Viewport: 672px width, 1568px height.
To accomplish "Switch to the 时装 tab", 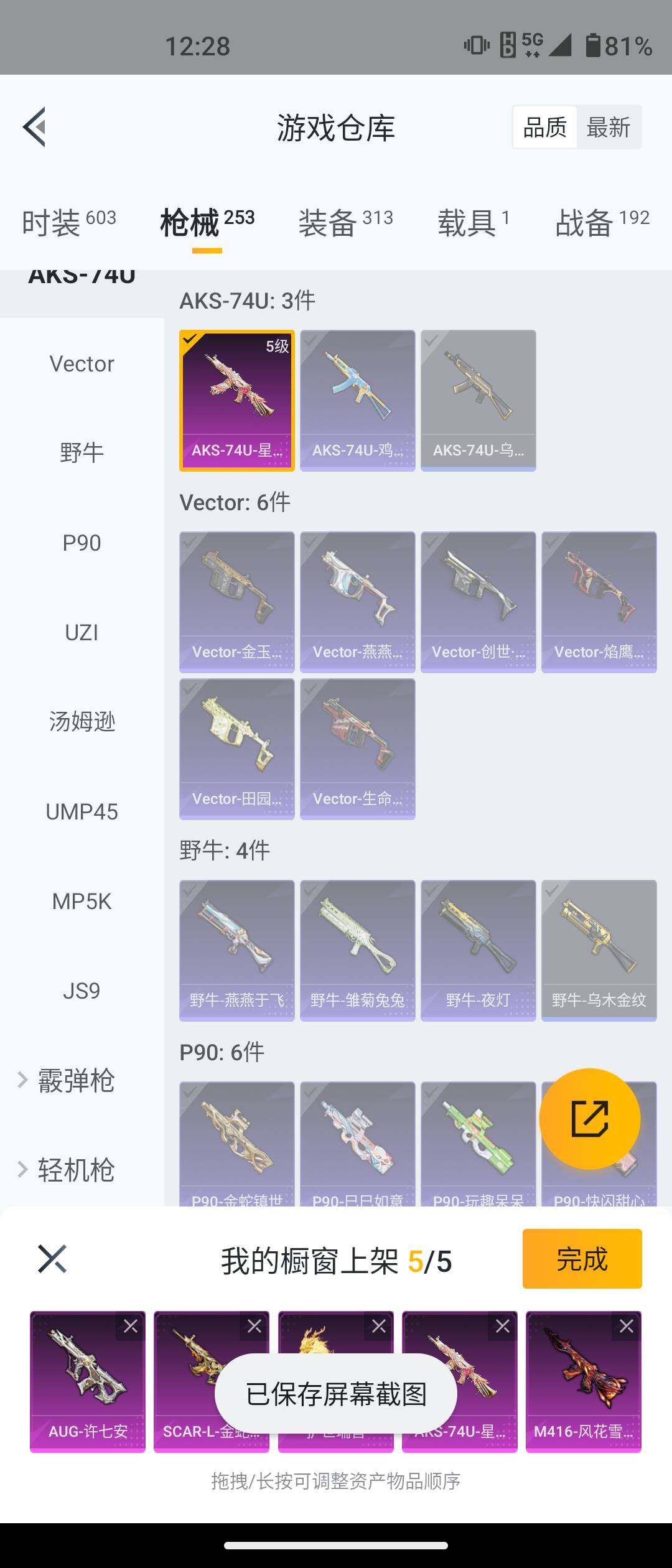I will [68, 222].
